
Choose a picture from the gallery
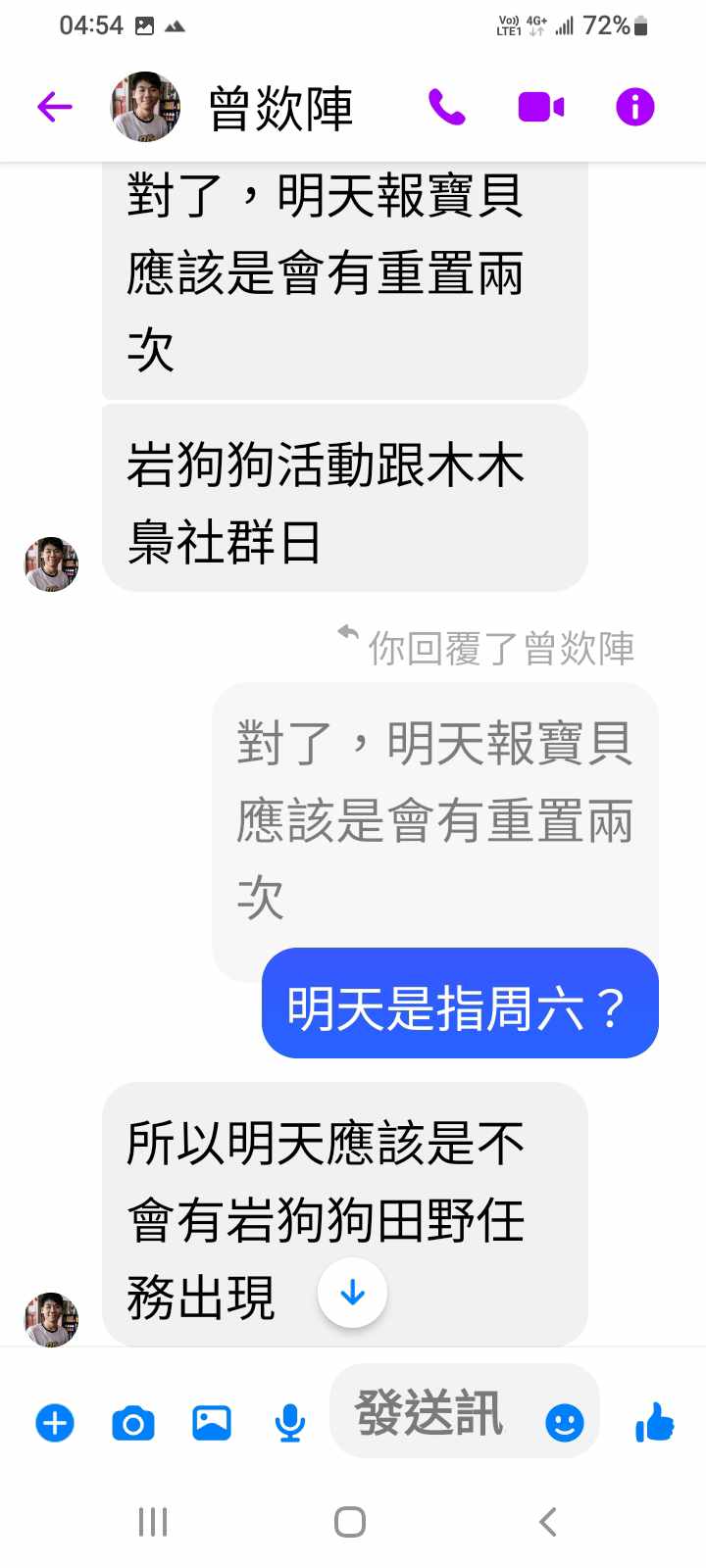pyautogui.click(x=212, y=1423)
